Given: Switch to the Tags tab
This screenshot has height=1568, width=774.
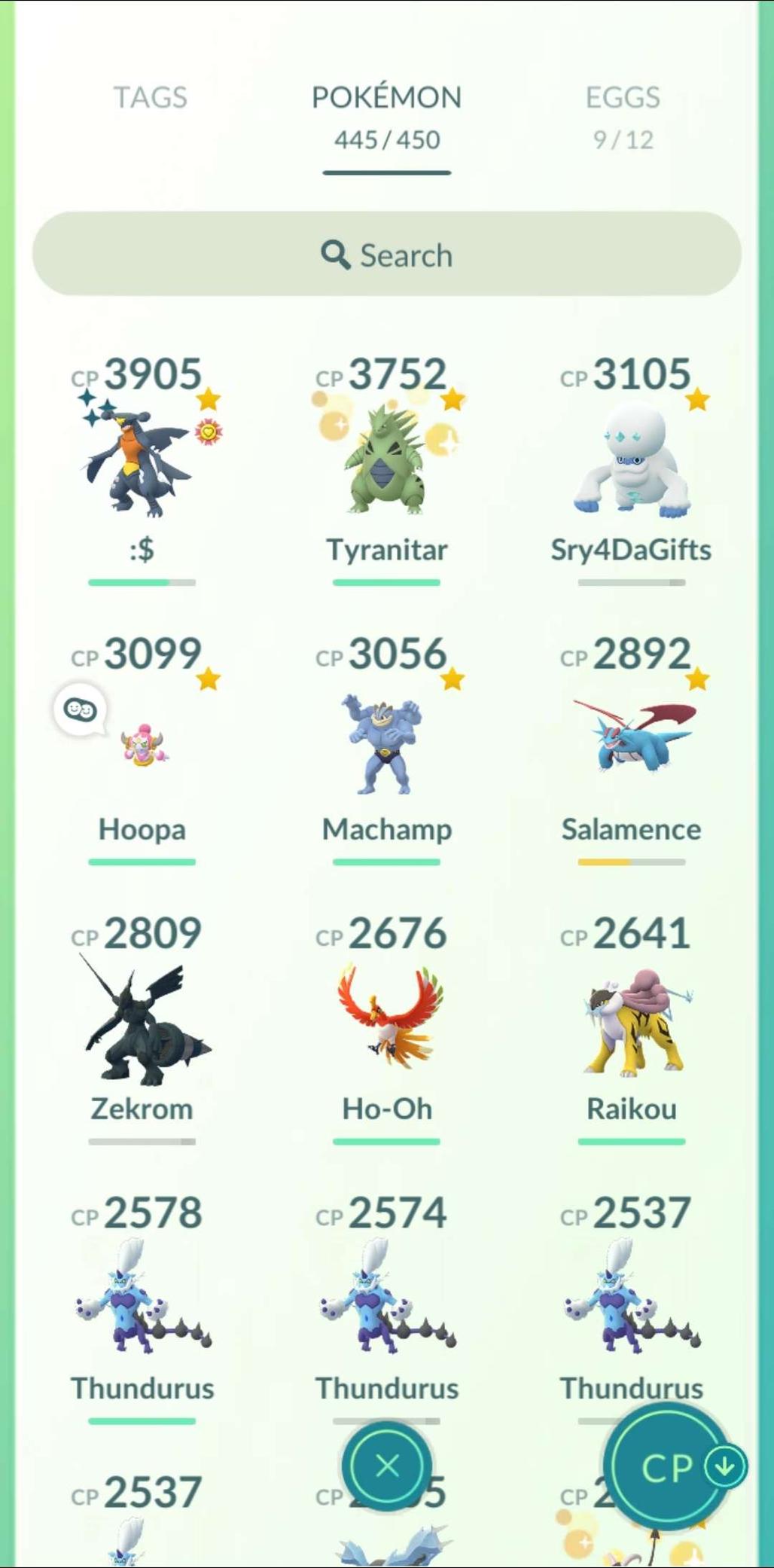Looking at the screenshot, I should click(150, 98).
